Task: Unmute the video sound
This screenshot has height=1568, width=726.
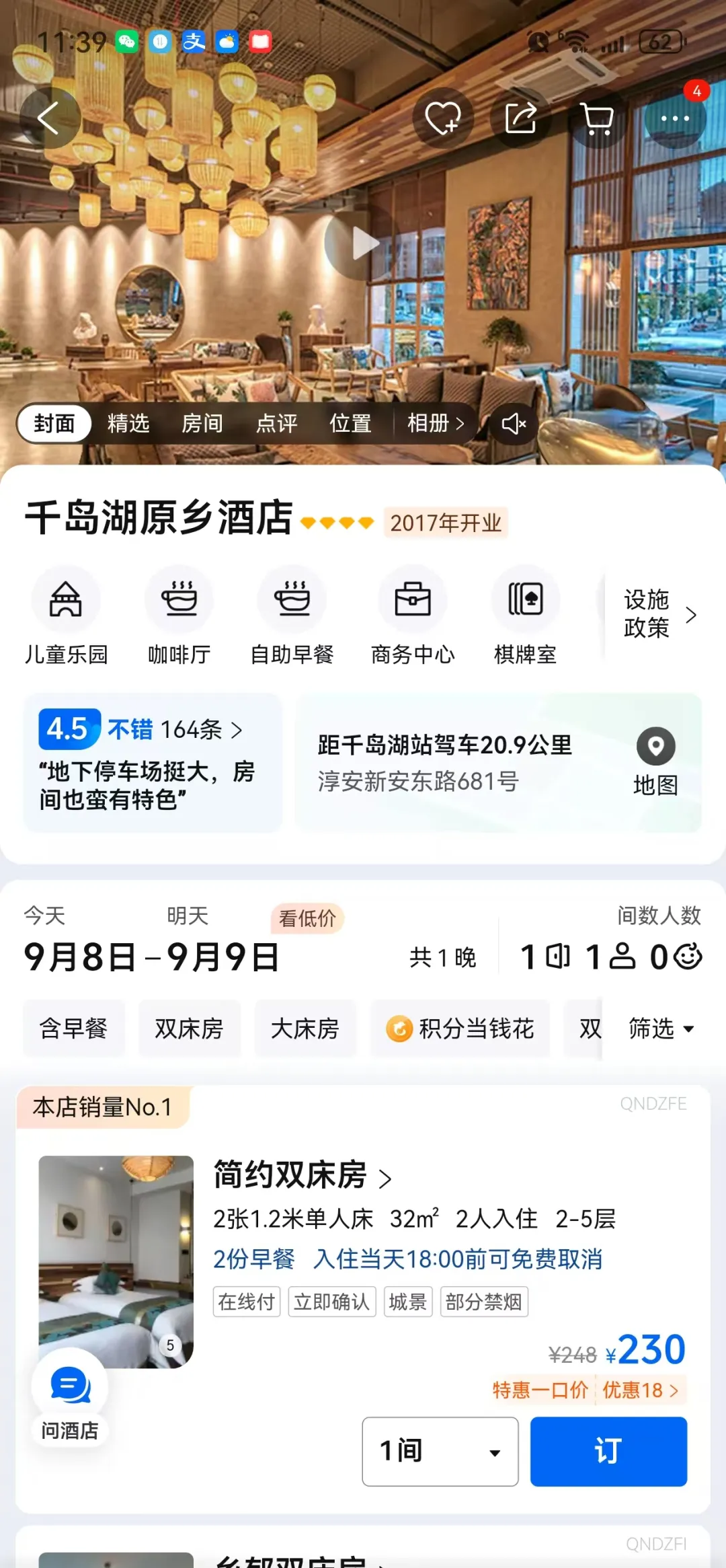Action: point(514,424)
